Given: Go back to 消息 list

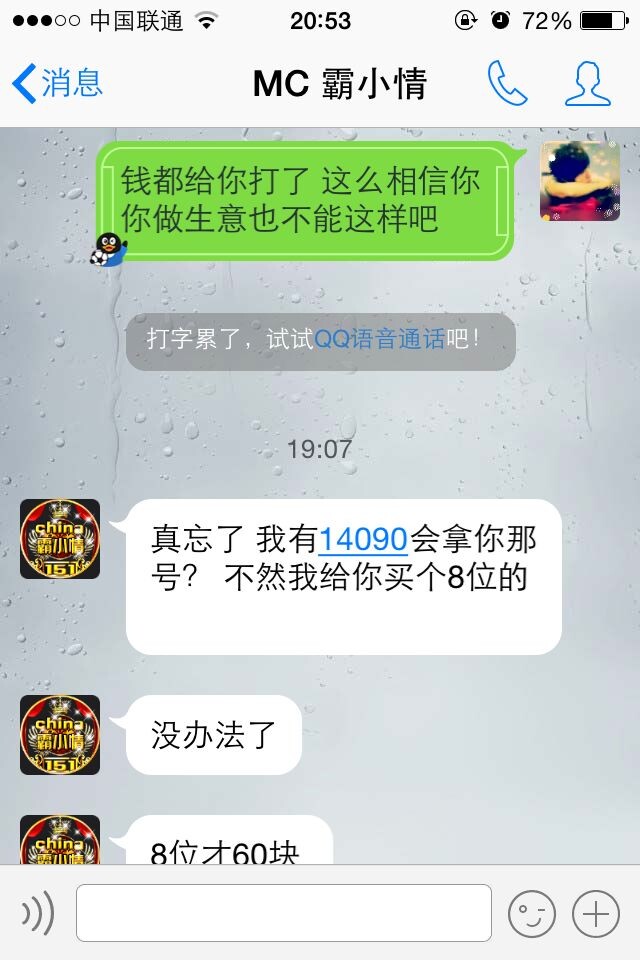Looking at the screenshot, I should click(x=57, y=84).
